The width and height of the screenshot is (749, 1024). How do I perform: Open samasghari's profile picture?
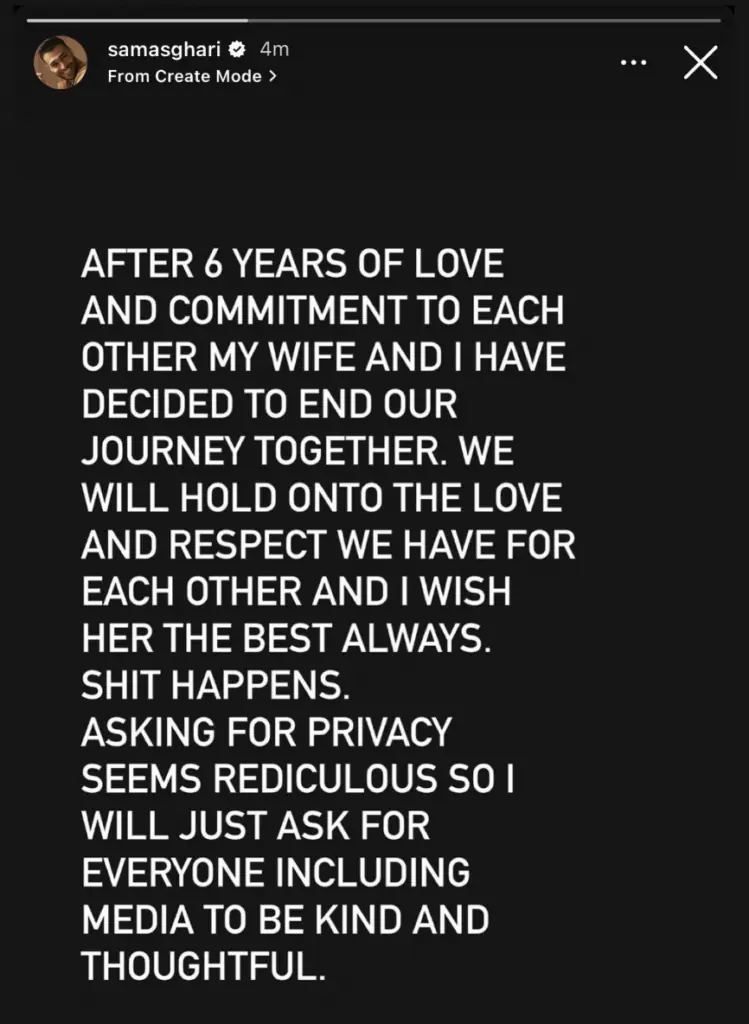point(60,63)
